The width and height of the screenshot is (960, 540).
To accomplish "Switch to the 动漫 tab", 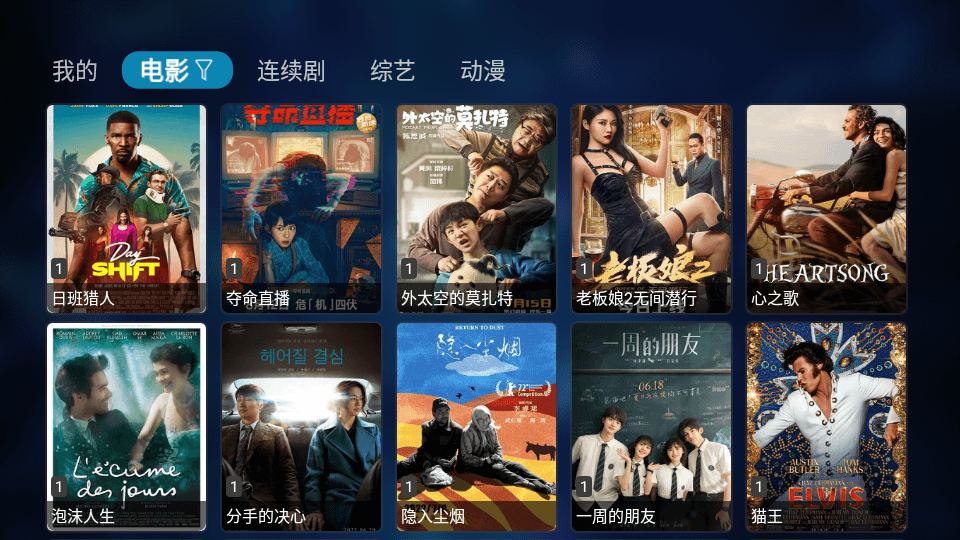I will click(483, 71).
